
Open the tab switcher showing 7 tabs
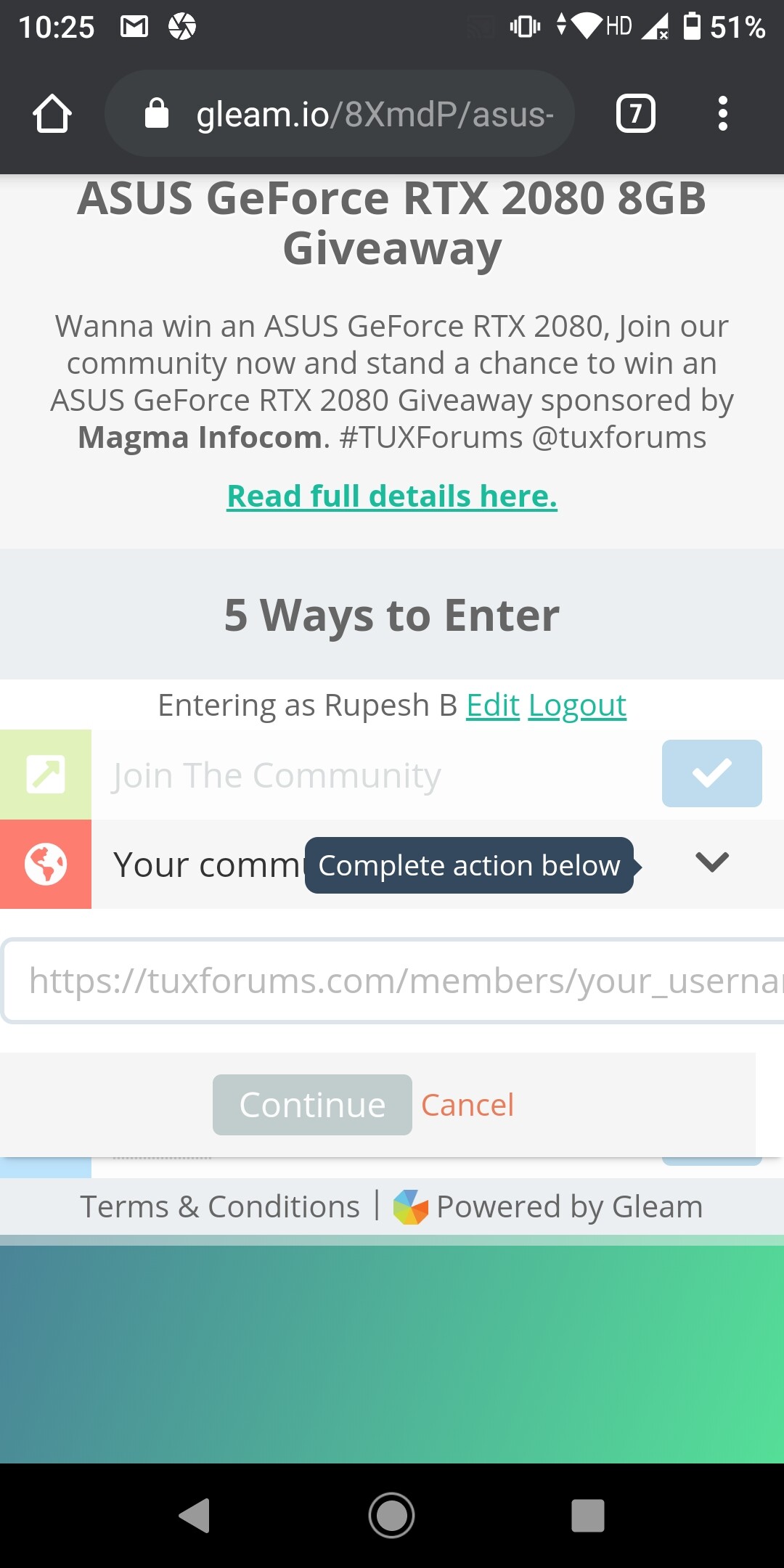pyautogui.click(x=636, y=114)
